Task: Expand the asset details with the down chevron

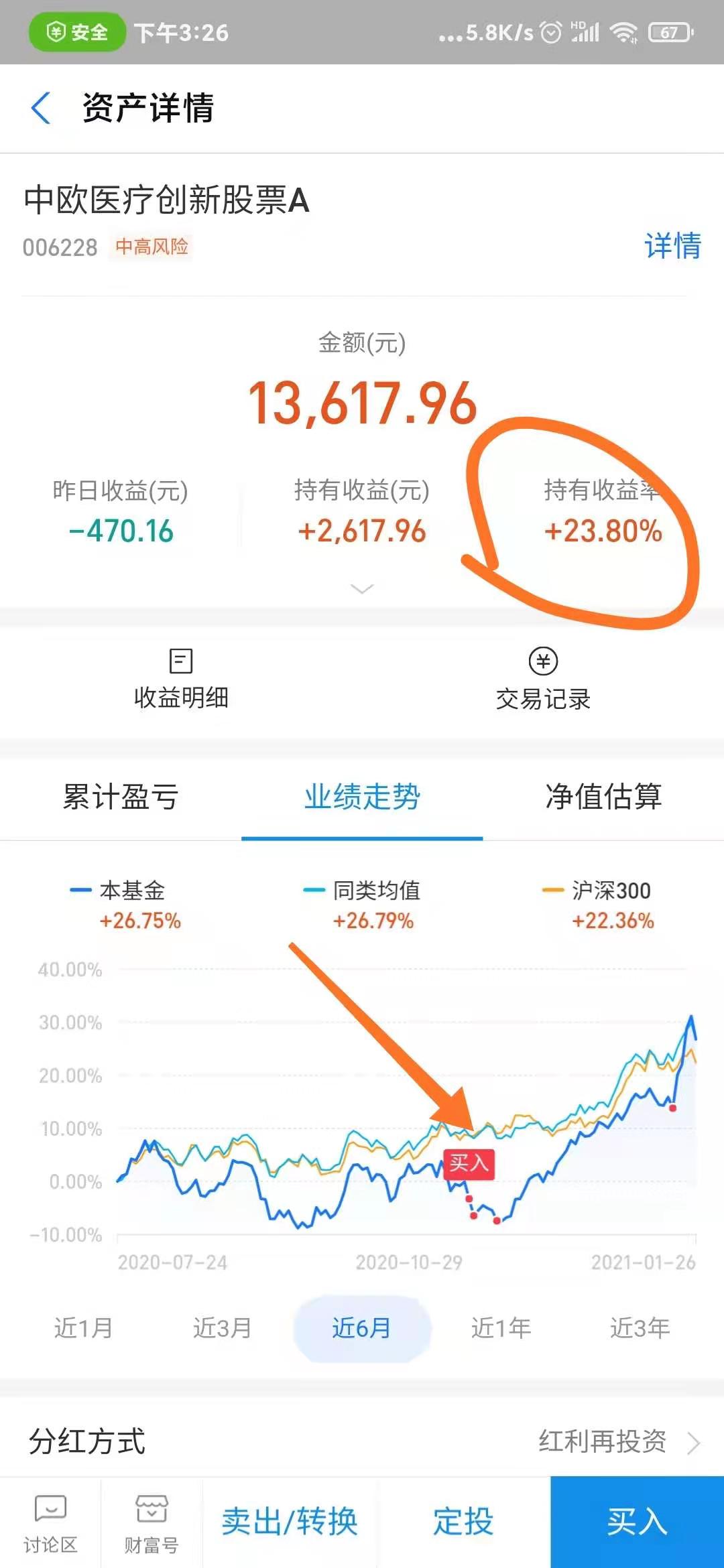Action: coord(362,588)
